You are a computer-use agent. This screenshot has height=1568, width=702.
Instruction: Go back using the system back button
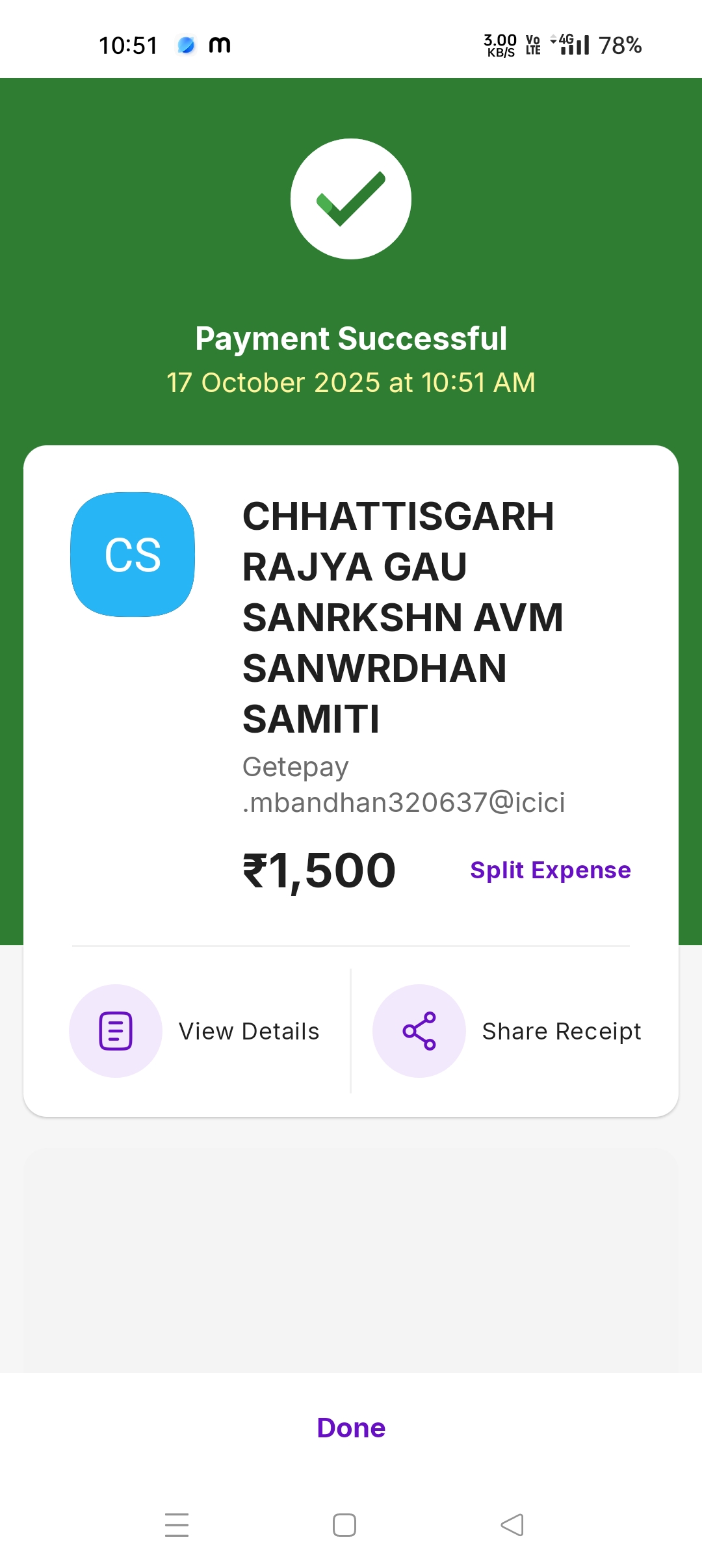point(512,1525)
